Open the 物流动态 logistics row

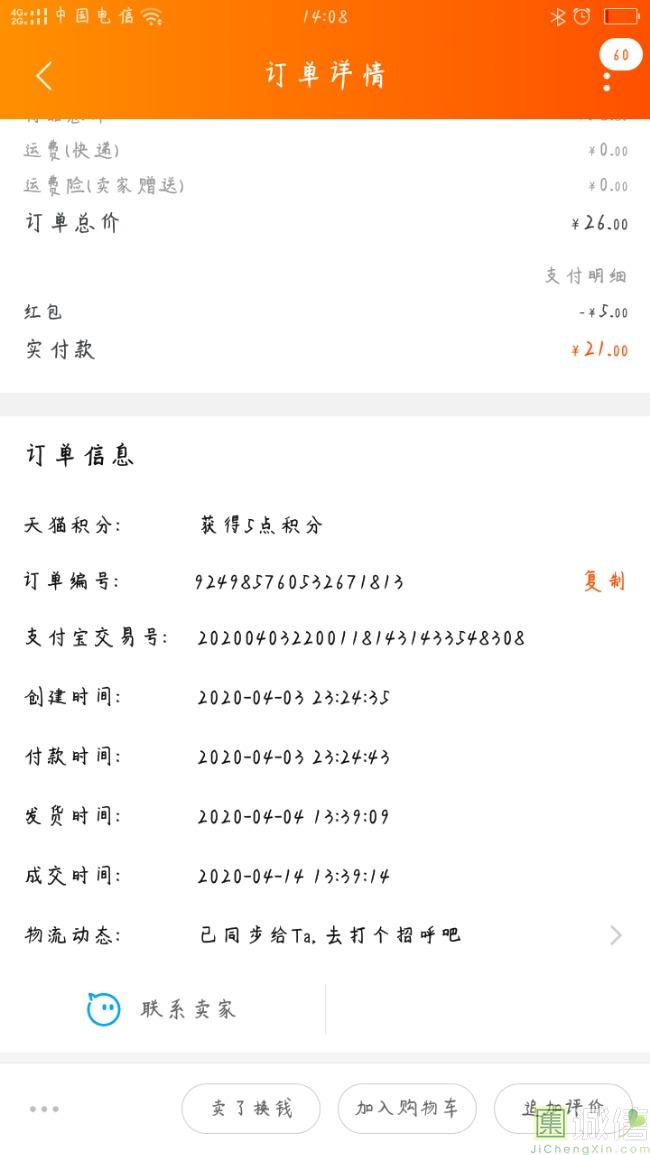(325, 935)
